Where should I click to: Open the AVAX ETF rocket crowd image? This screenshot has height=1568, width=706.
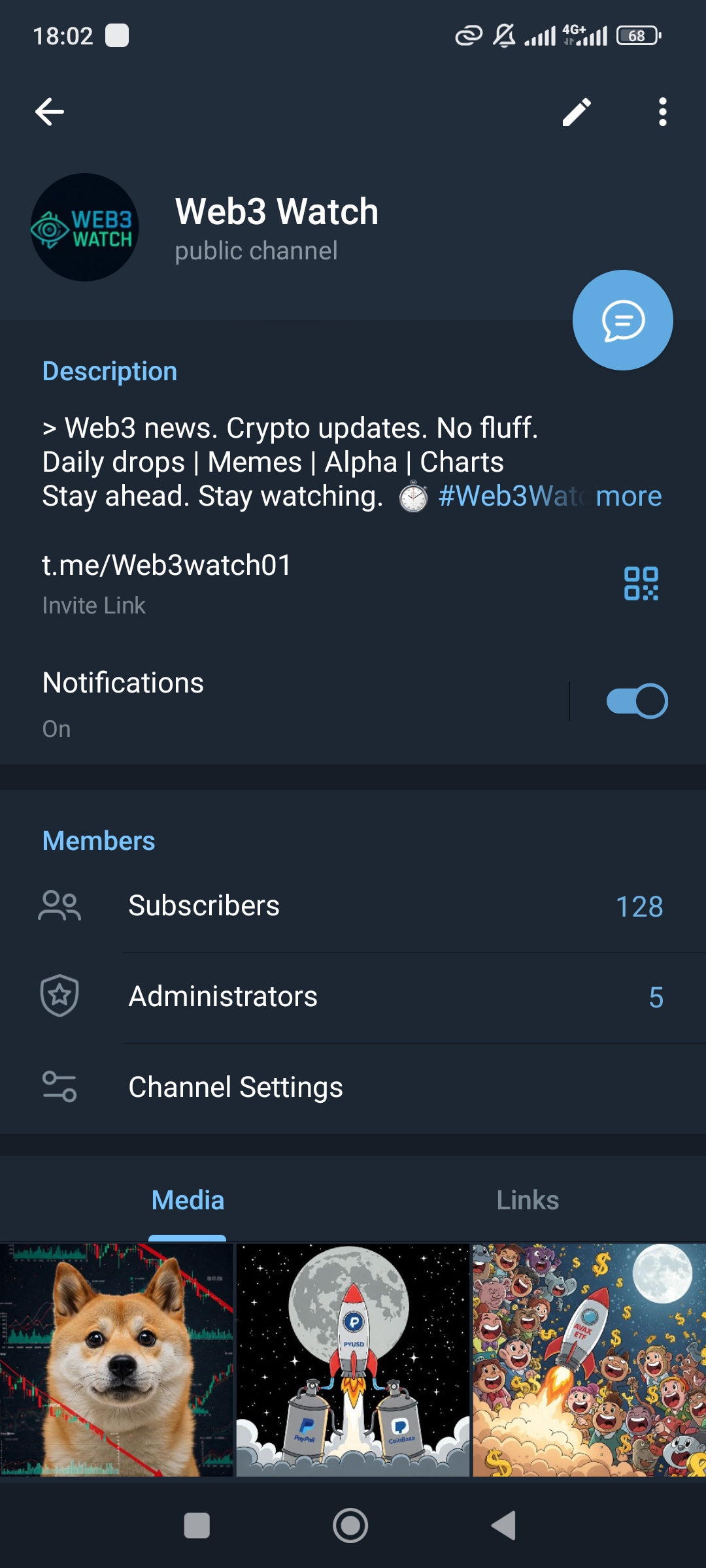[x=589, y=1360]
